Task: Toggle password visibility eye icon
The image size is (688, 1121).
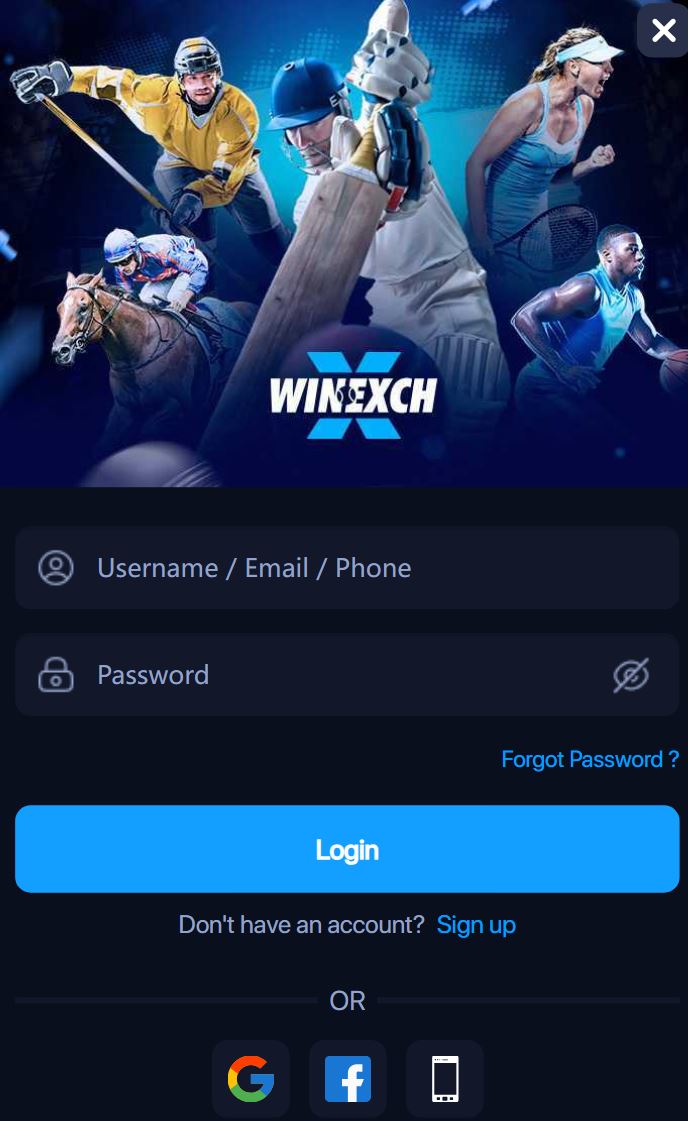Action: pyautogui.click(x=631, y=676)
